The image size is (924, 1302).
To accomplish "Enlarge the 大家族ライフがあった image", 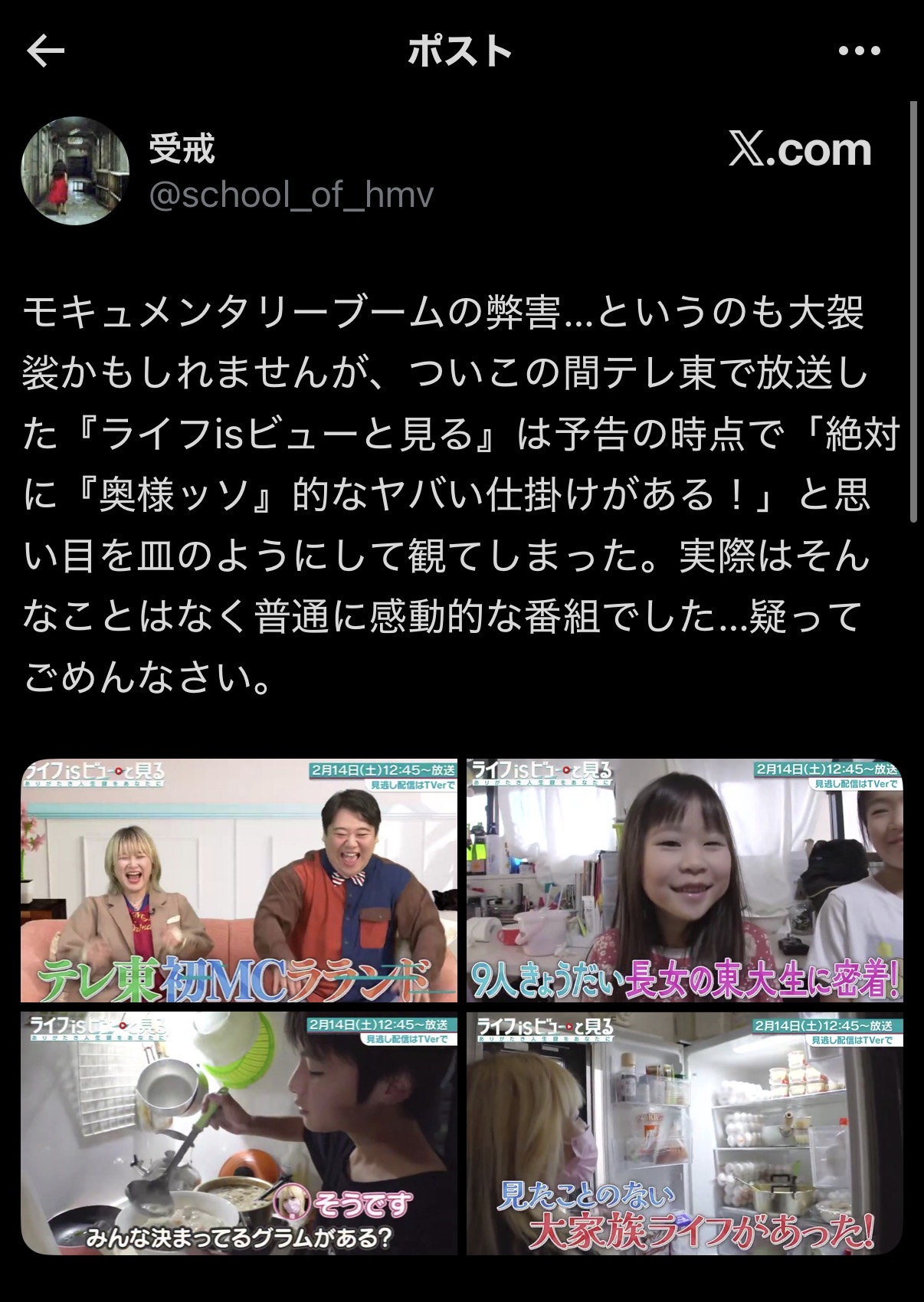I will click(684, 1133).
